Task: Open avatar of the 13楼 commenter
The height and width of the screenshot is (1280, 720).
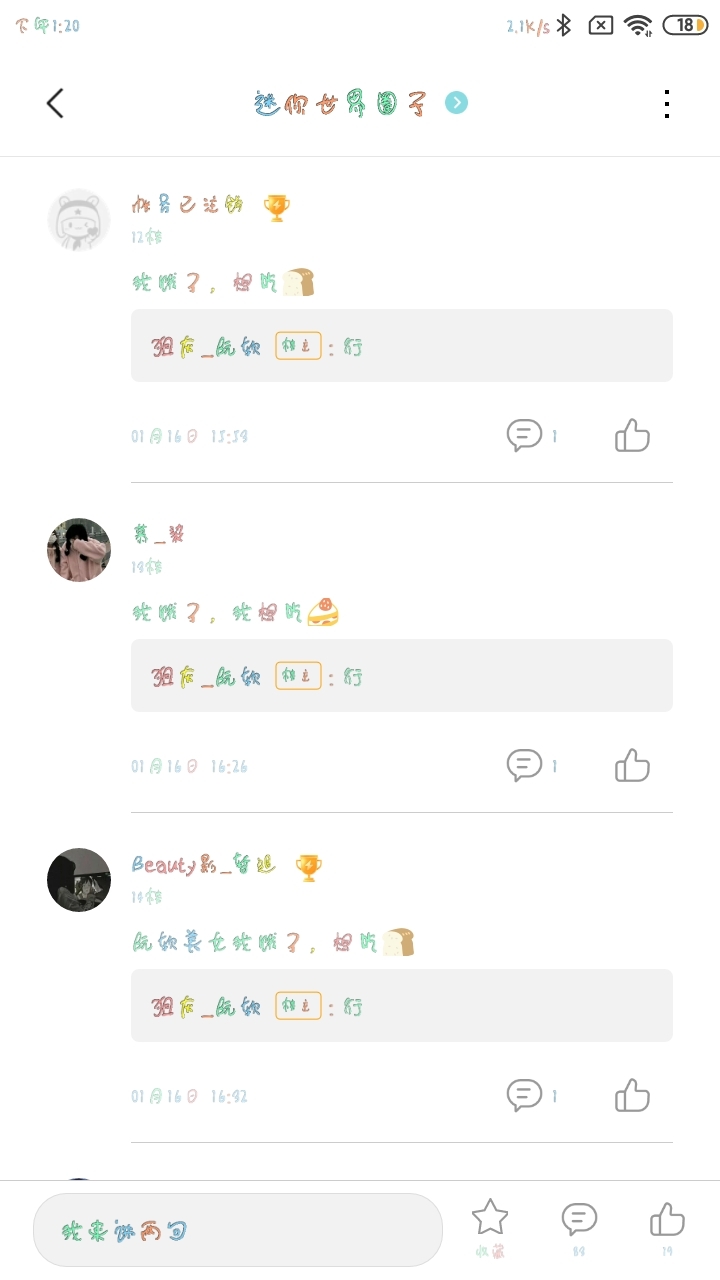Action: pos(79,549)
